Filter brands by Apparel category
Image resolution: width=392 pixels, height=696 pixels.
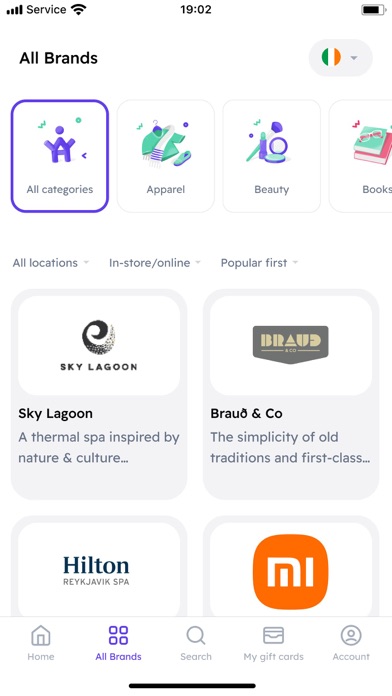166,156
